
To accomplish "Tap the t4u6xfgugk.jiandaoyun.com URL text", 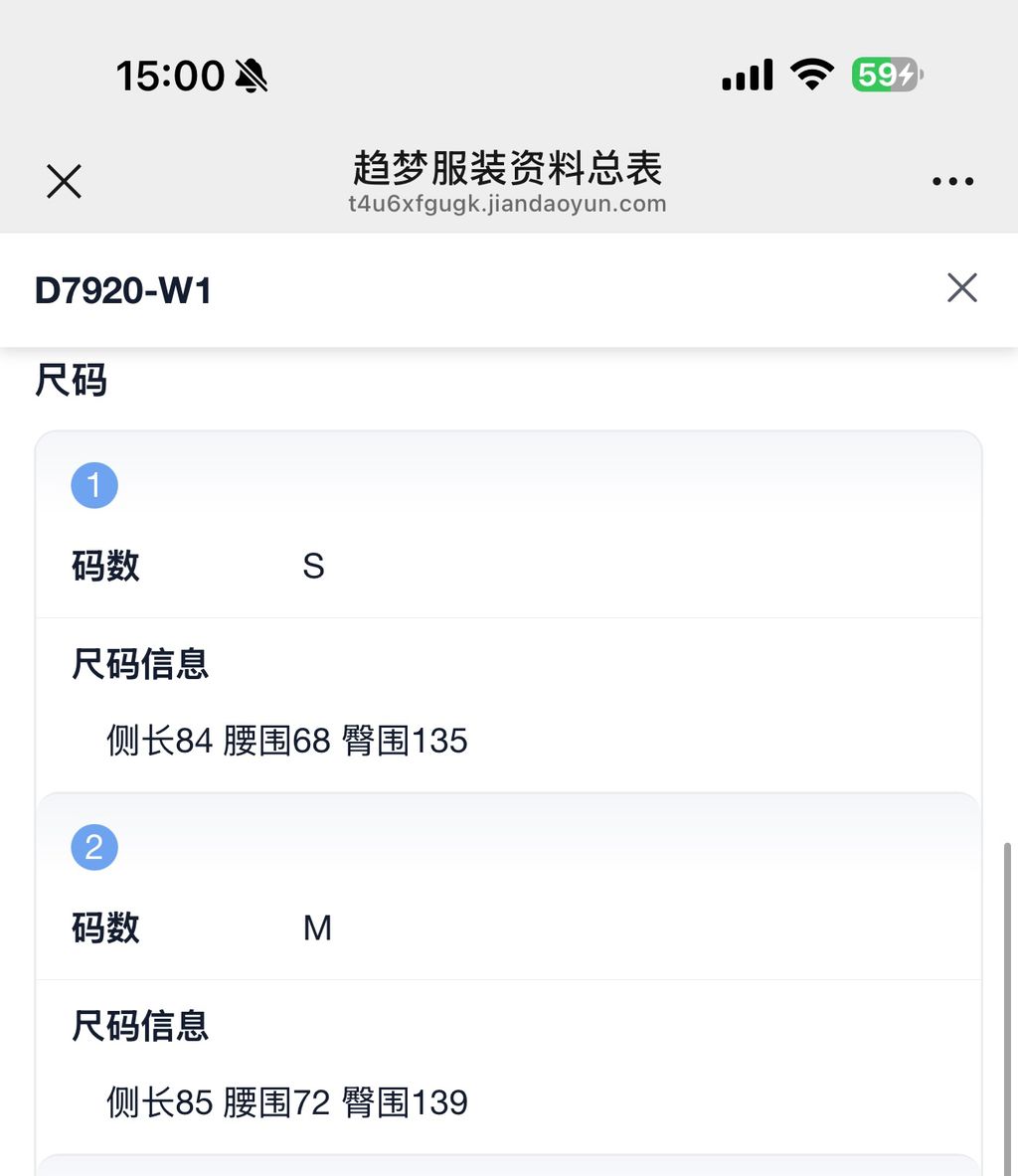I will (508, 203).
